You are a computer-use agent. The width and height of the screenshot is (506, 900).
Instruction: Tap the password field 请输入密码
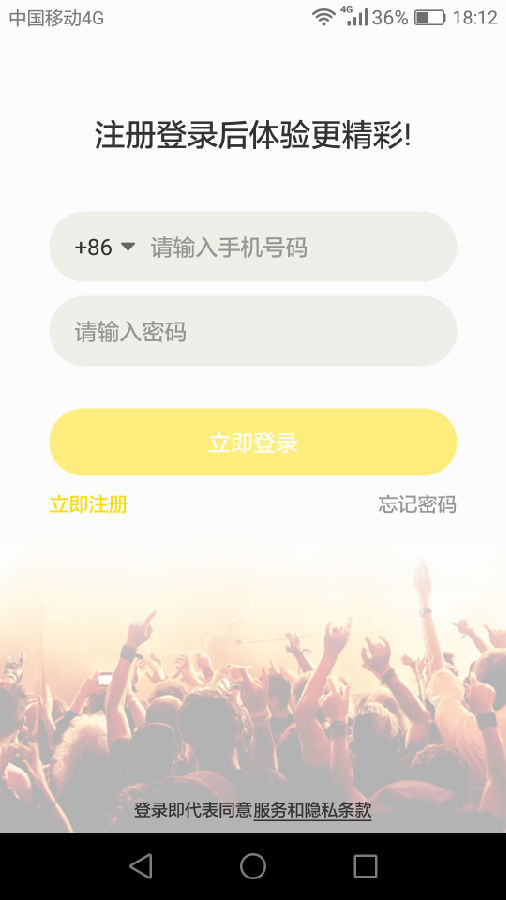(x=253, y=331)
